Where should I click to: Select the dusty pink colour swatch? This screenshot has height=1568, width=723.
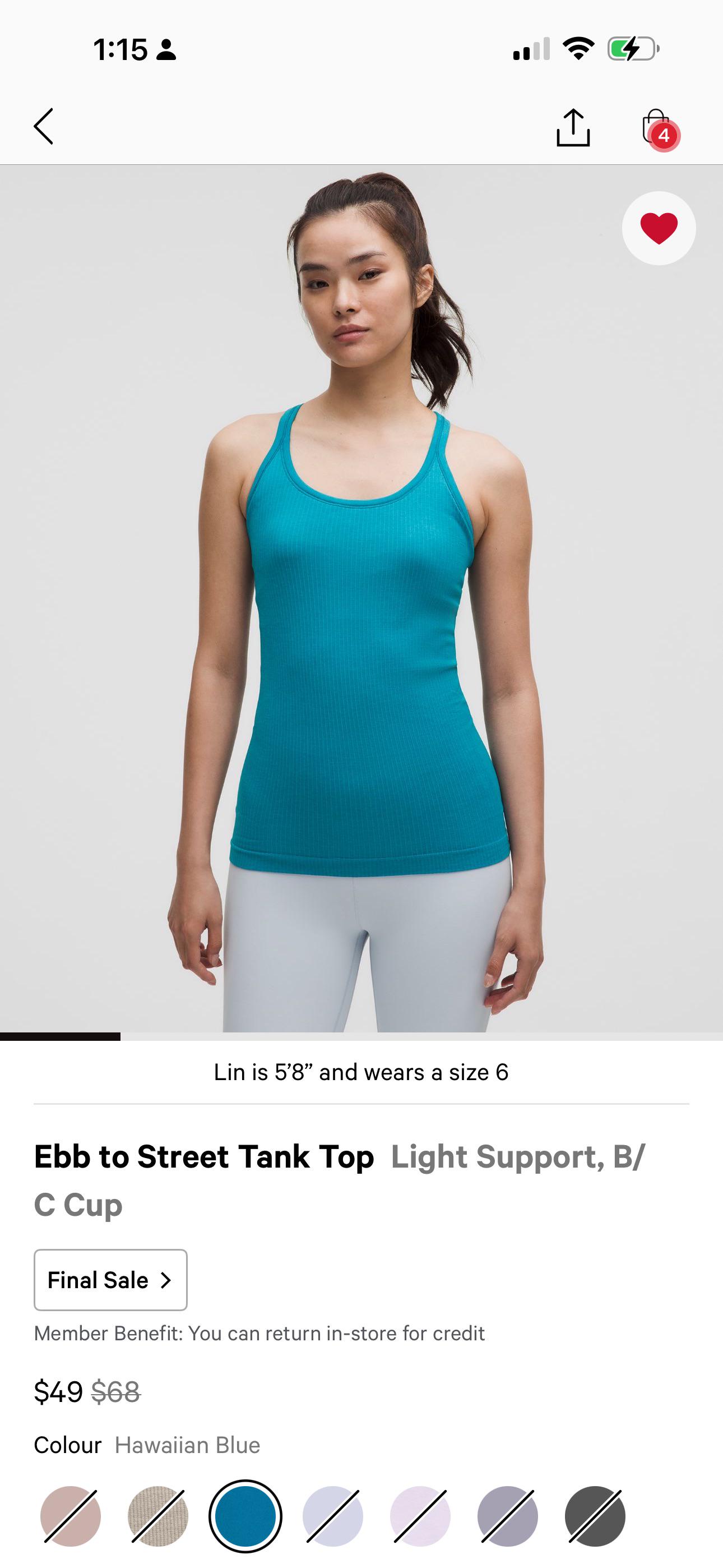click(x=71, y=1516)
